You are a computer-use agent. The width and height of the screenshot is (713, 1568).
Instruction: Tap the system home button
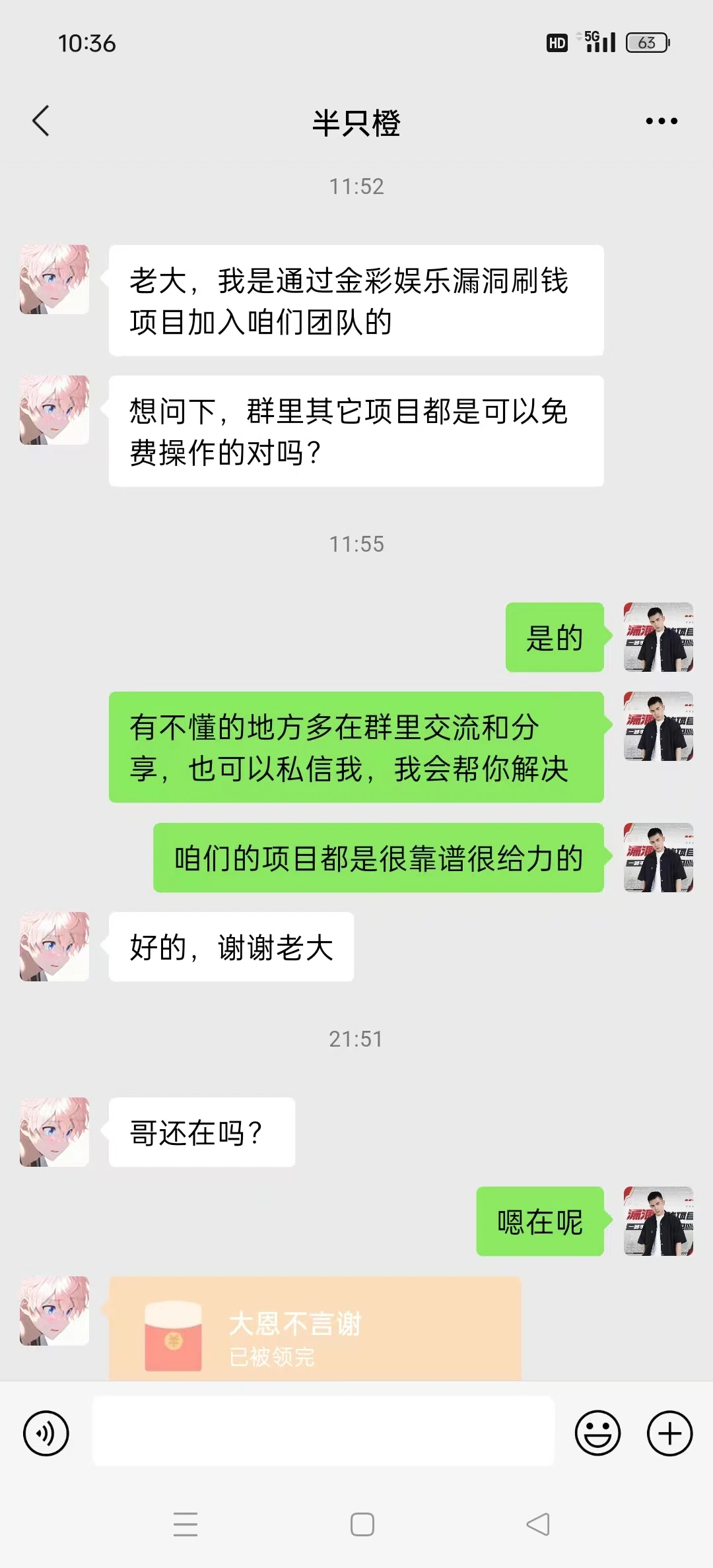pos(362,1524)
